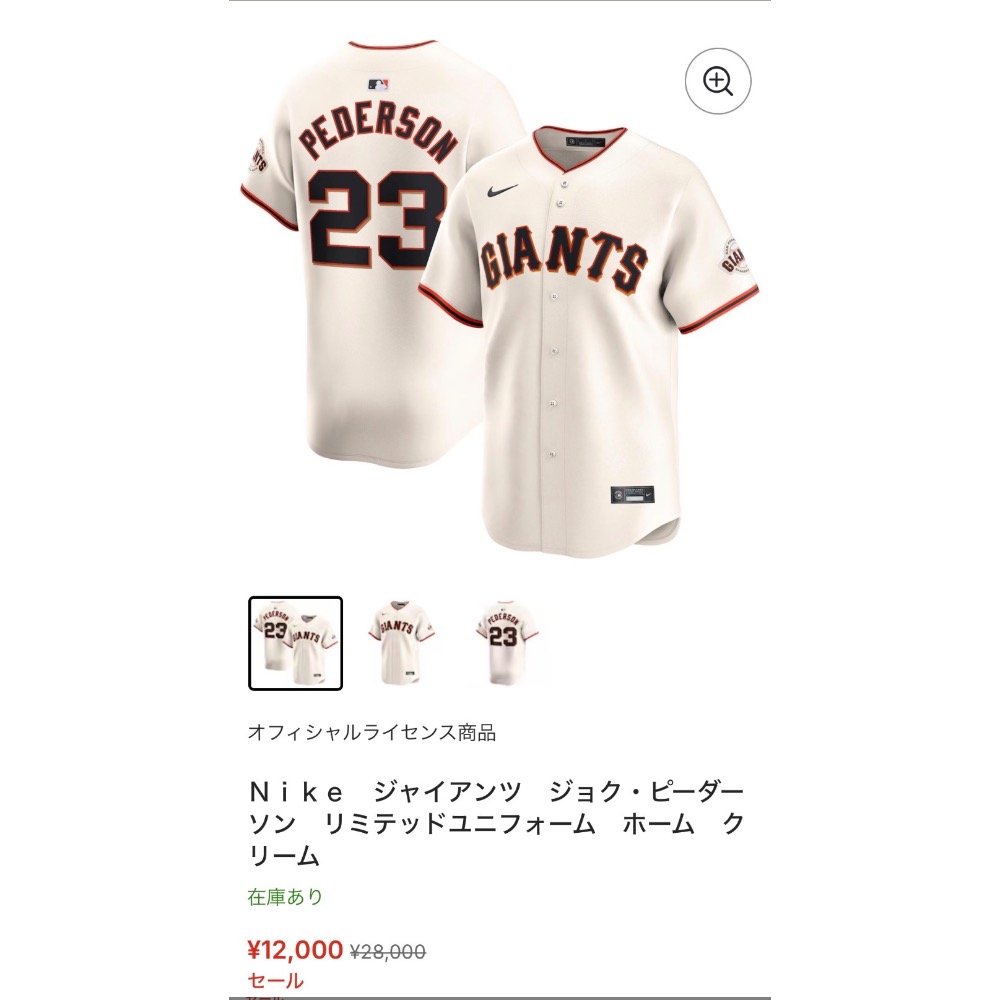
Task: Tap the magnifier zoom icon on the jersey image
Action: coord(718,81)
